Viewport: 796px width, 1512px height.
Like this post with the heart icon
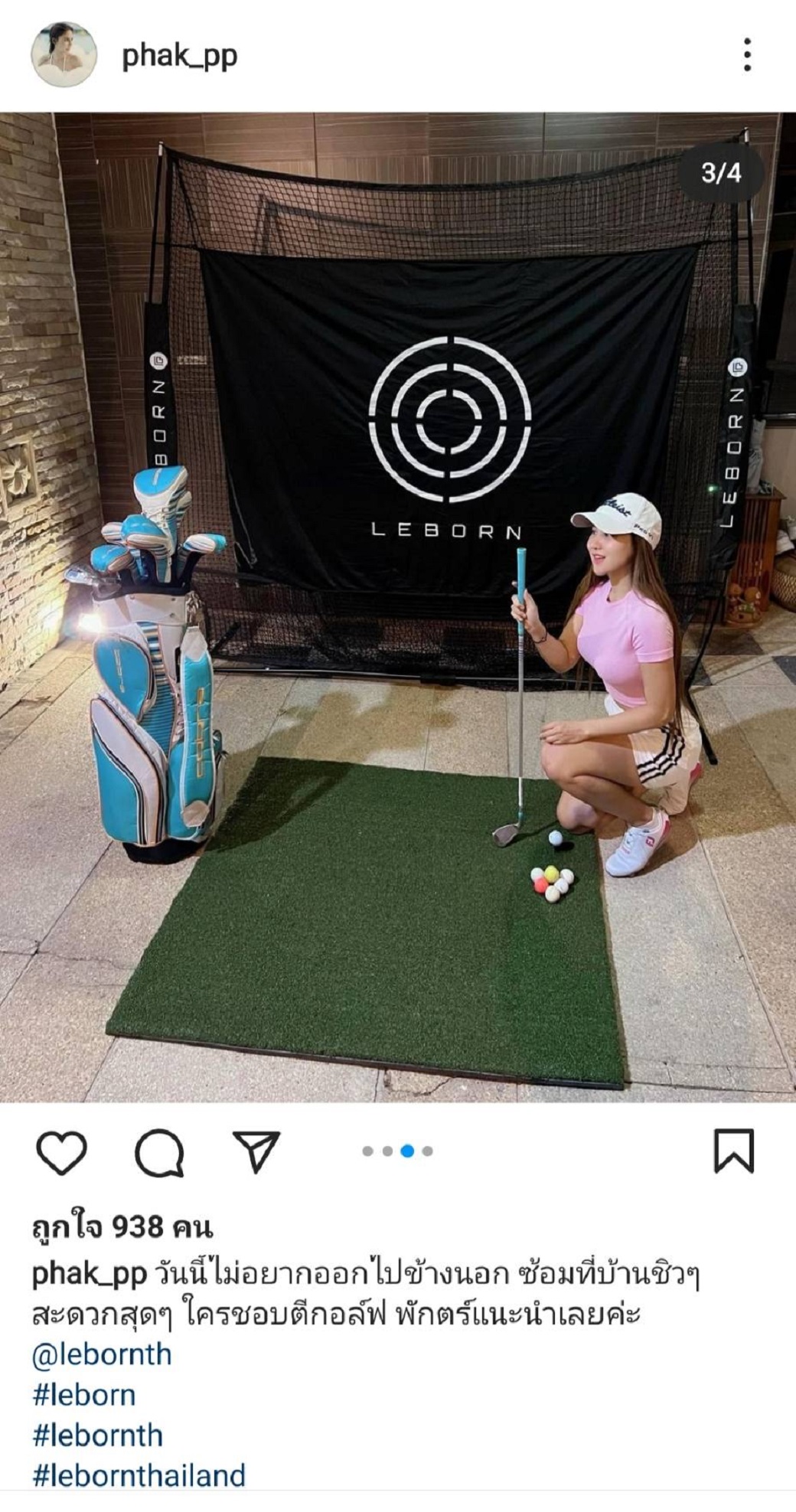tap(61, 1151)
